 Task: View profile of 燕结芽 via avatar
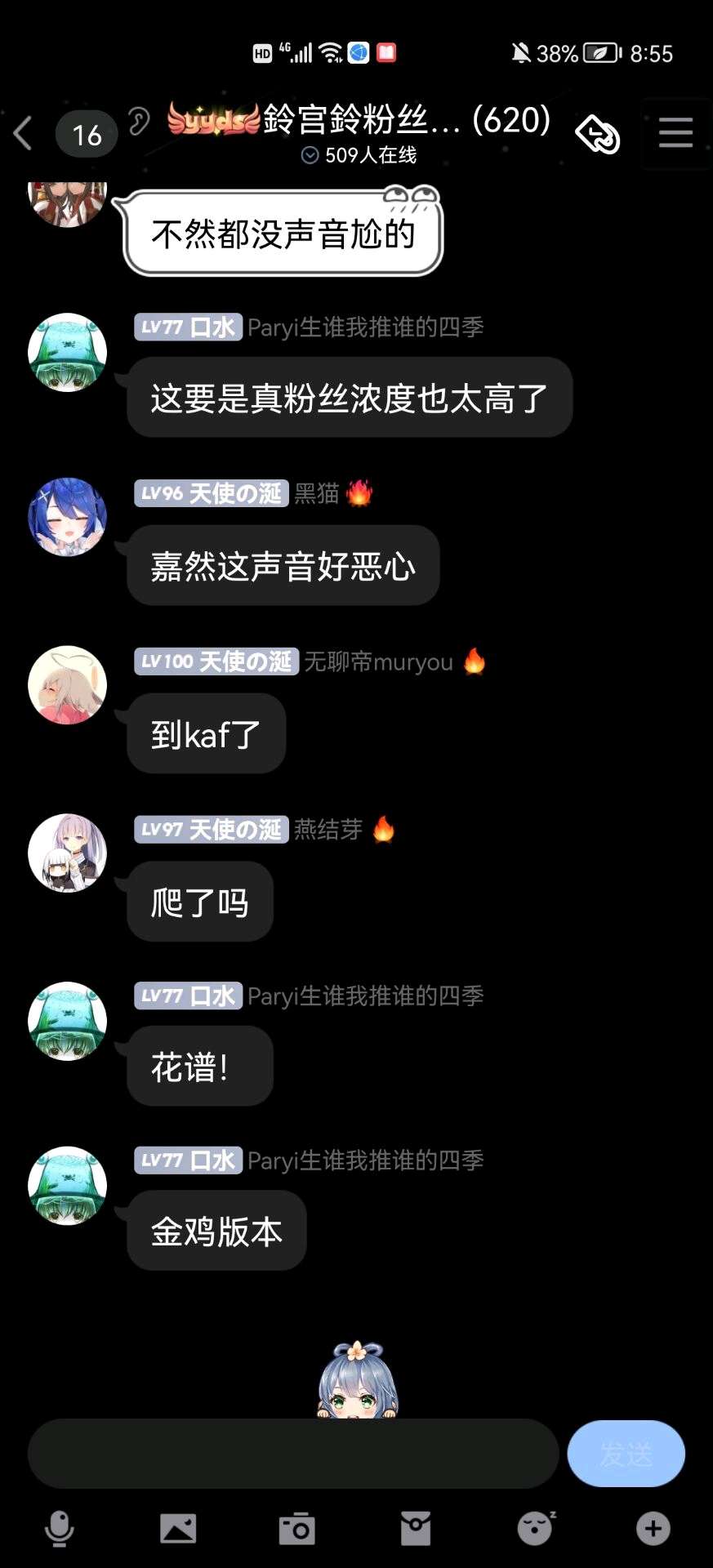(x=68, y=853)
